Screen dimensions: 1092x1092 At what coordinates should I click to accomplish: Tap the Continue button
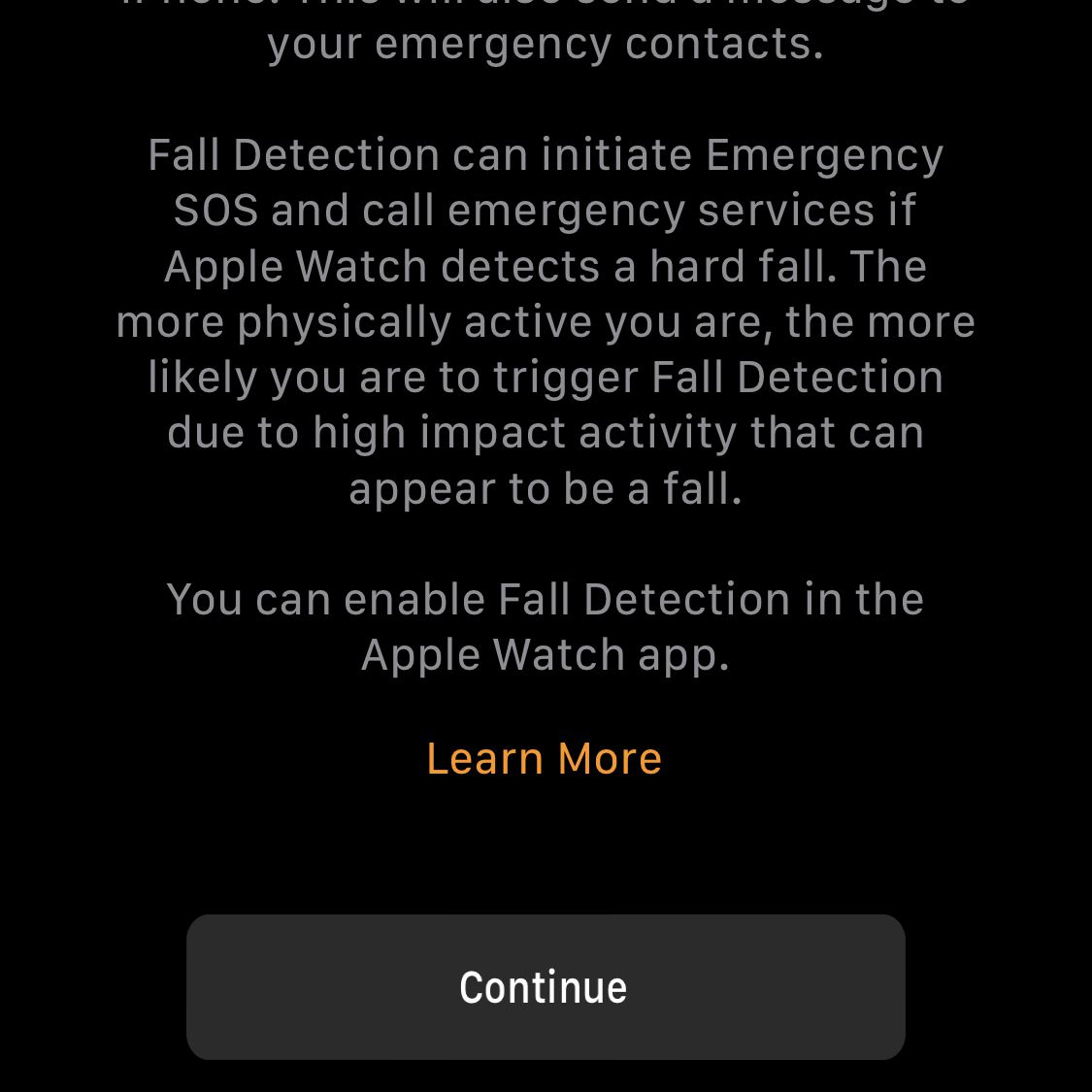pyautogui.click(x=546, y=986)
